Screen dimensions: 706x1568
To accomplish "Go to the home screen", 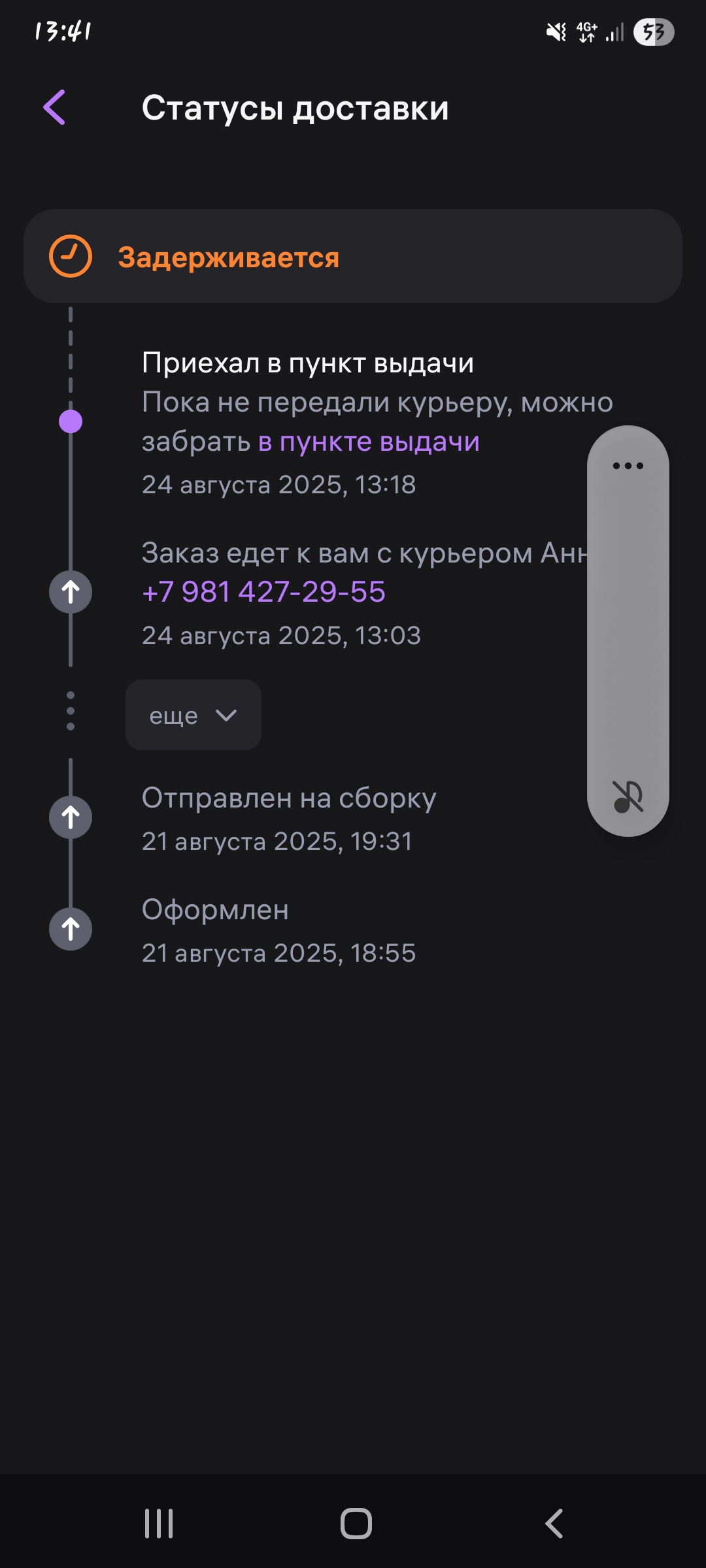I will pos(356,1524).
